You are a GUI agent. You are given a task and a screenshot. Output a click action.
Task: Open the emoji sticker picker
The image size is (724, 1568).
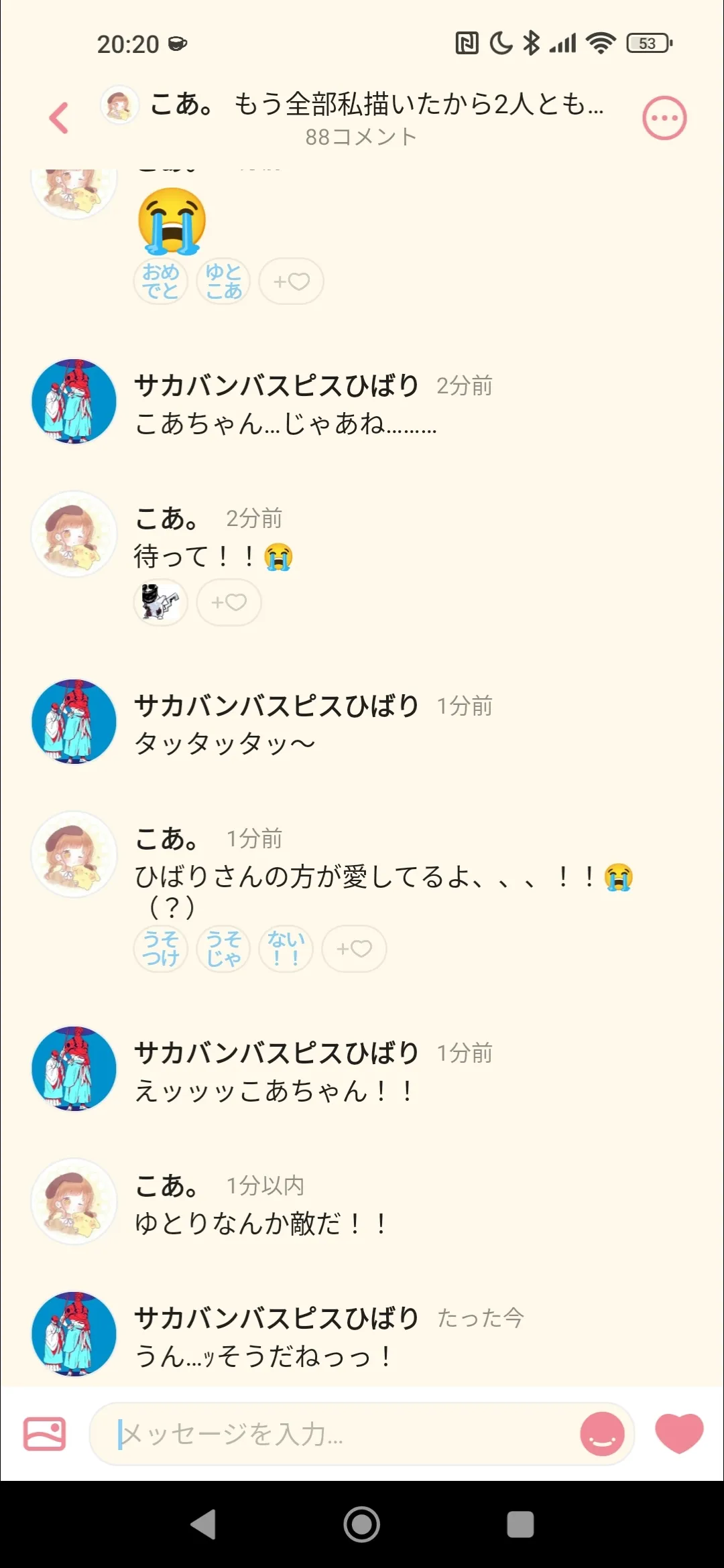pos(601,1434)
